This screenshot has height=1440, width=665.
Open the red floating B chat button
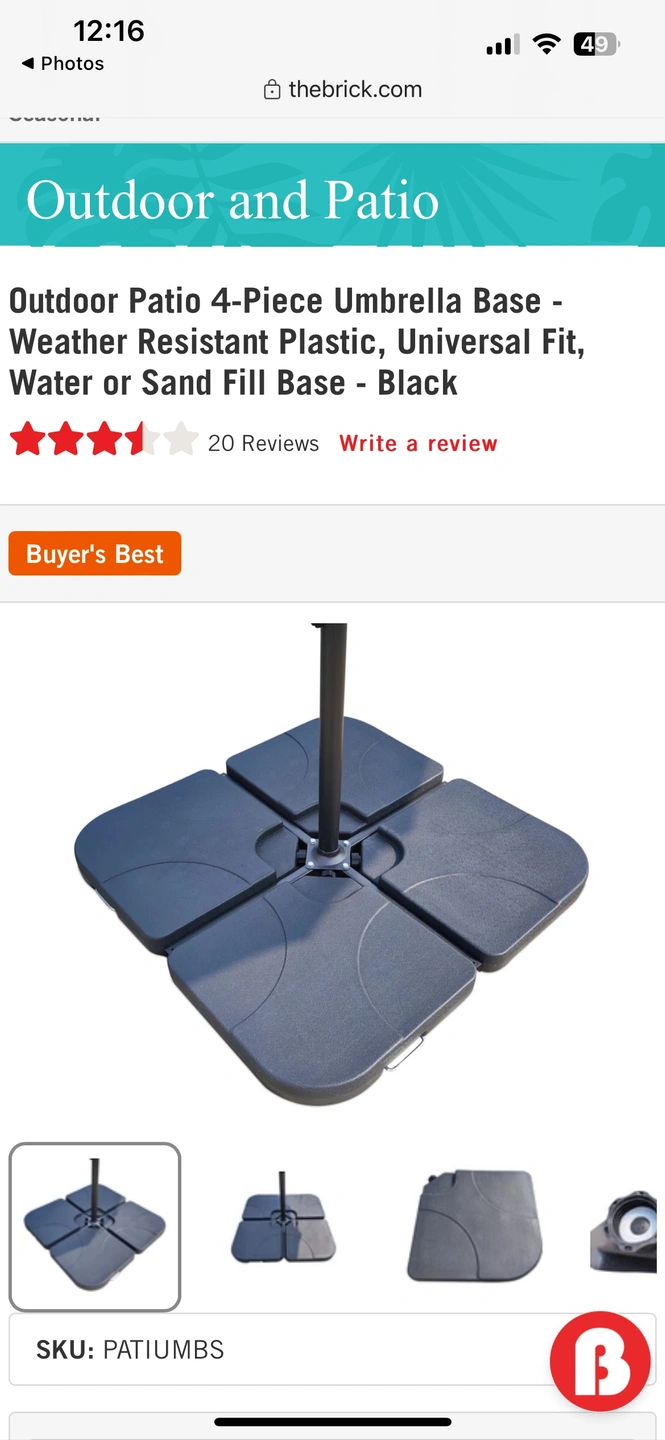600,1360
